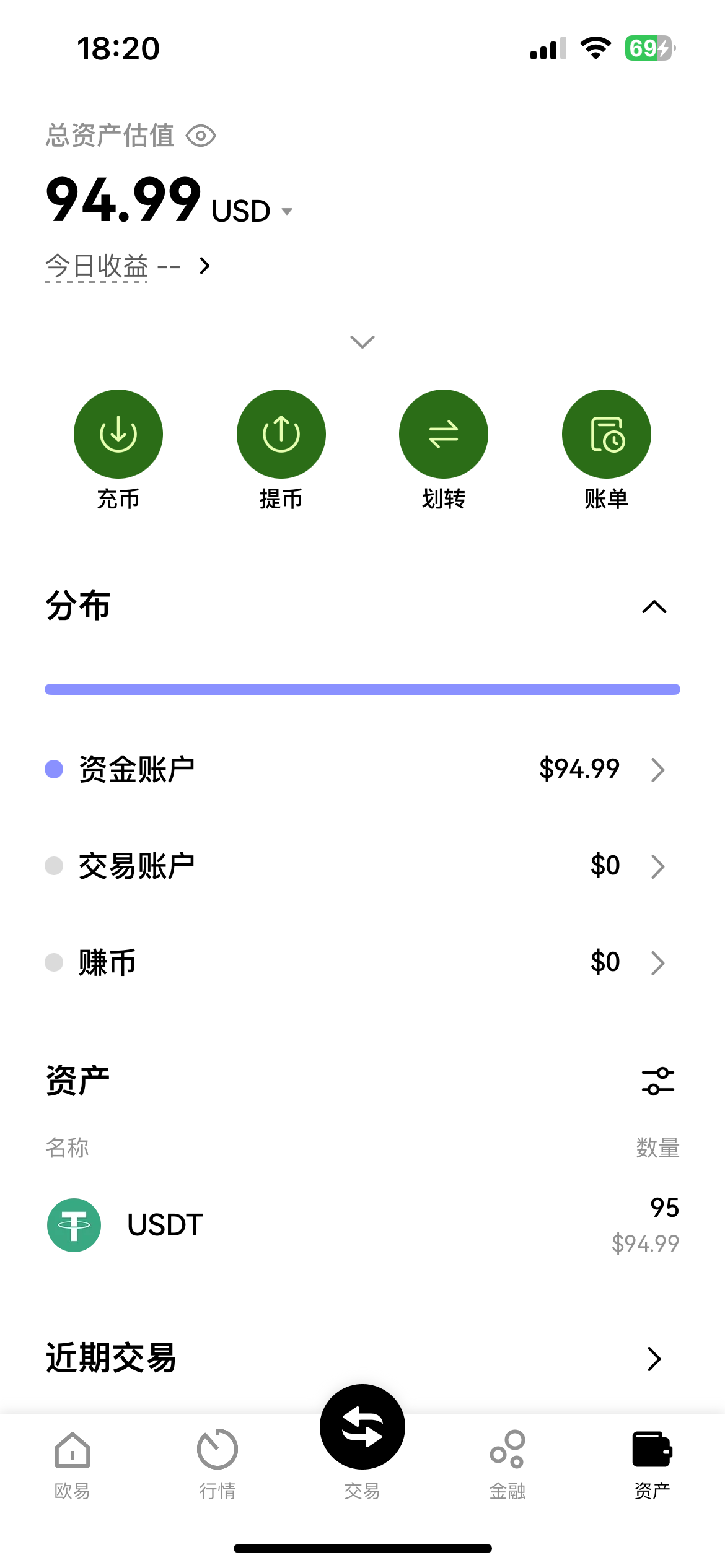
Task: Switch to 行情 markets tab
Action: coord(217,1464)
